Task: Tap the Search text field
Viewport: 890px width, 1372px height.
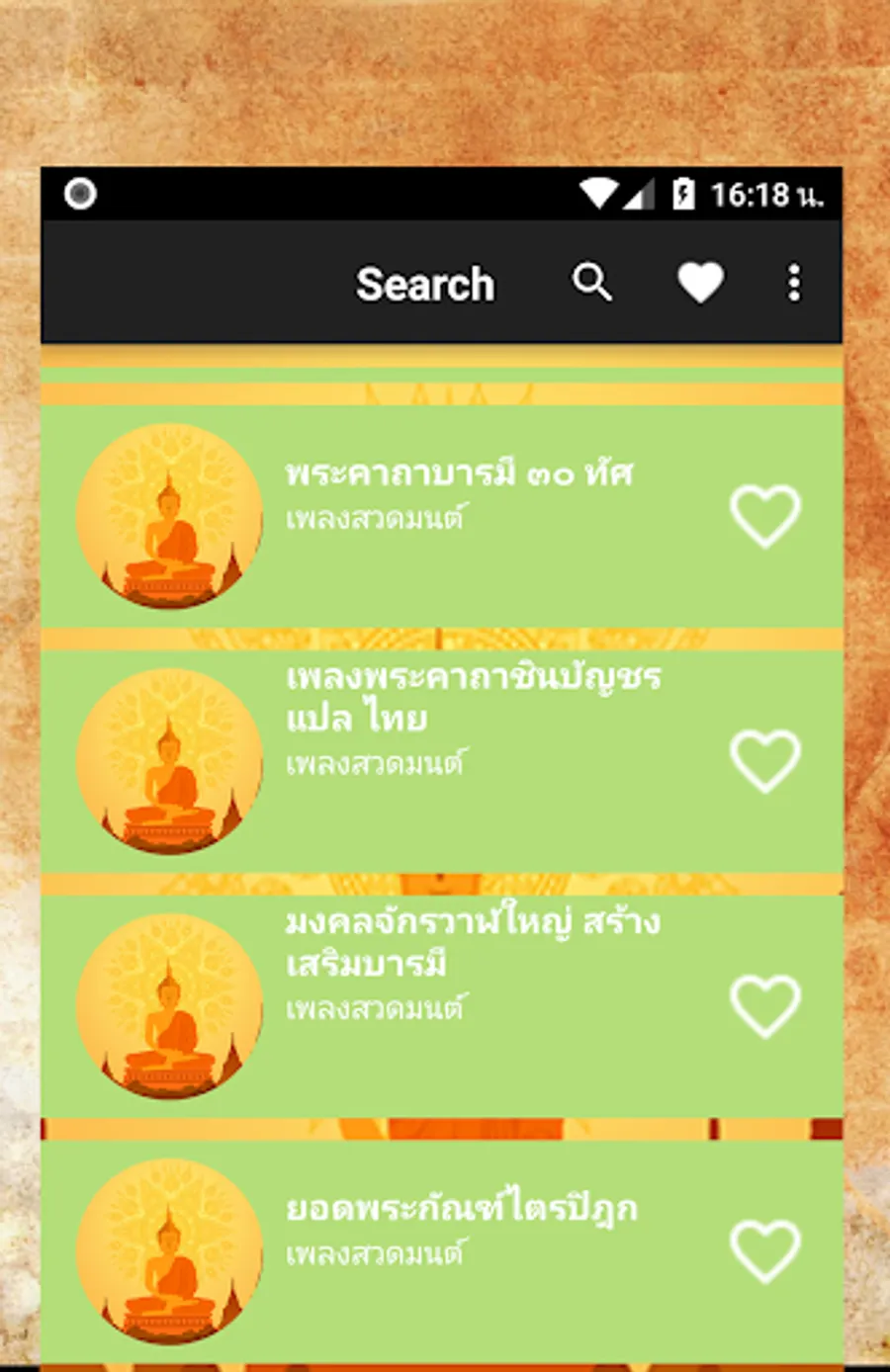Action: 424,285
